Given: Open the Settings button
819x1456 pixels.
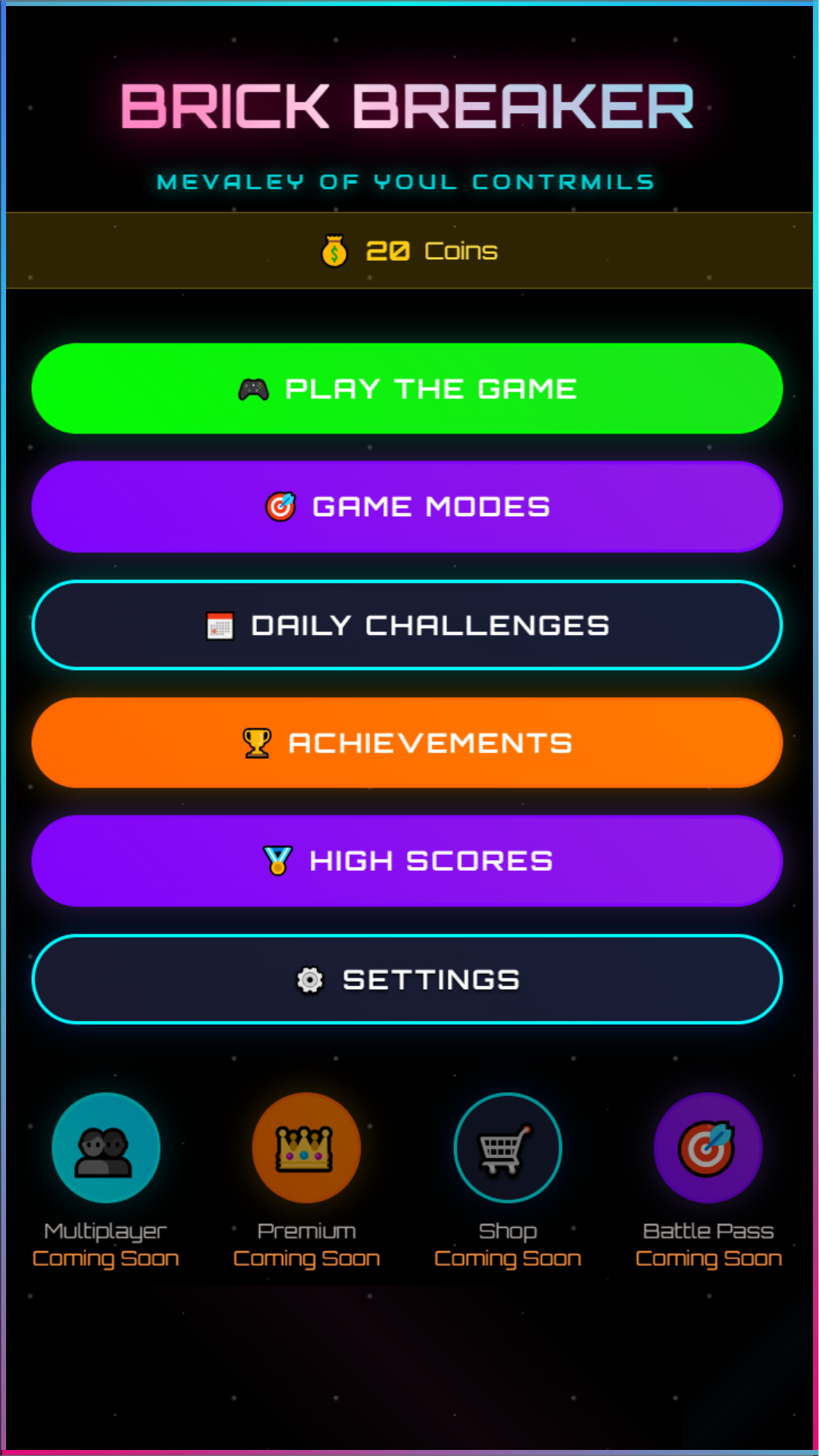Looking at the screenshot, I should pyautogui.click(x=407, y=979).
